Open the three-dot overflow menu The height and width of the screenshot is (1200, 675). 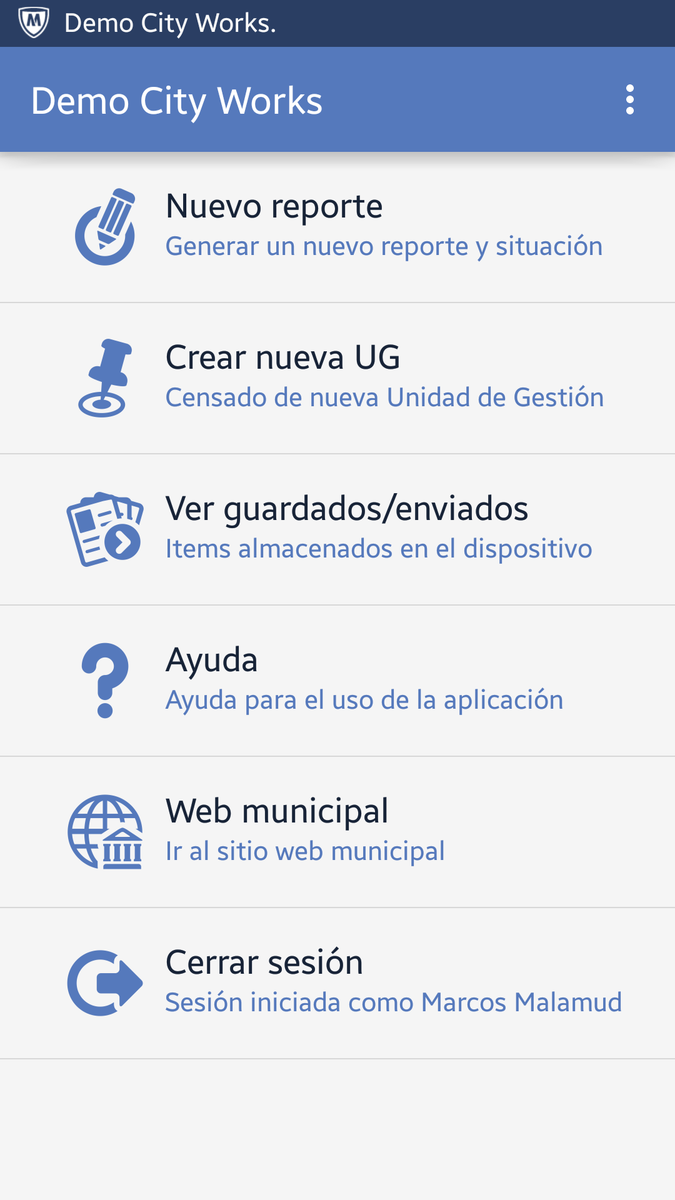tap(630, 100)
